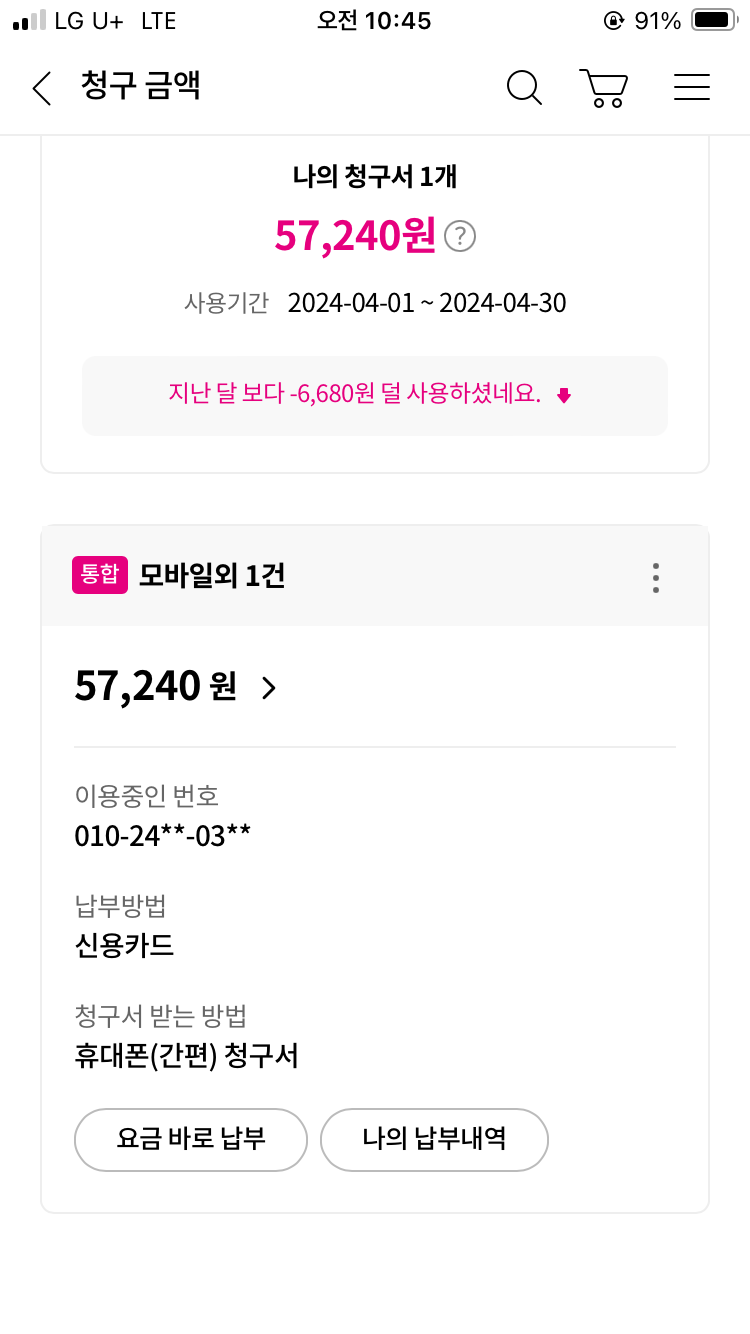Open the shopping cart

[604, 88]
